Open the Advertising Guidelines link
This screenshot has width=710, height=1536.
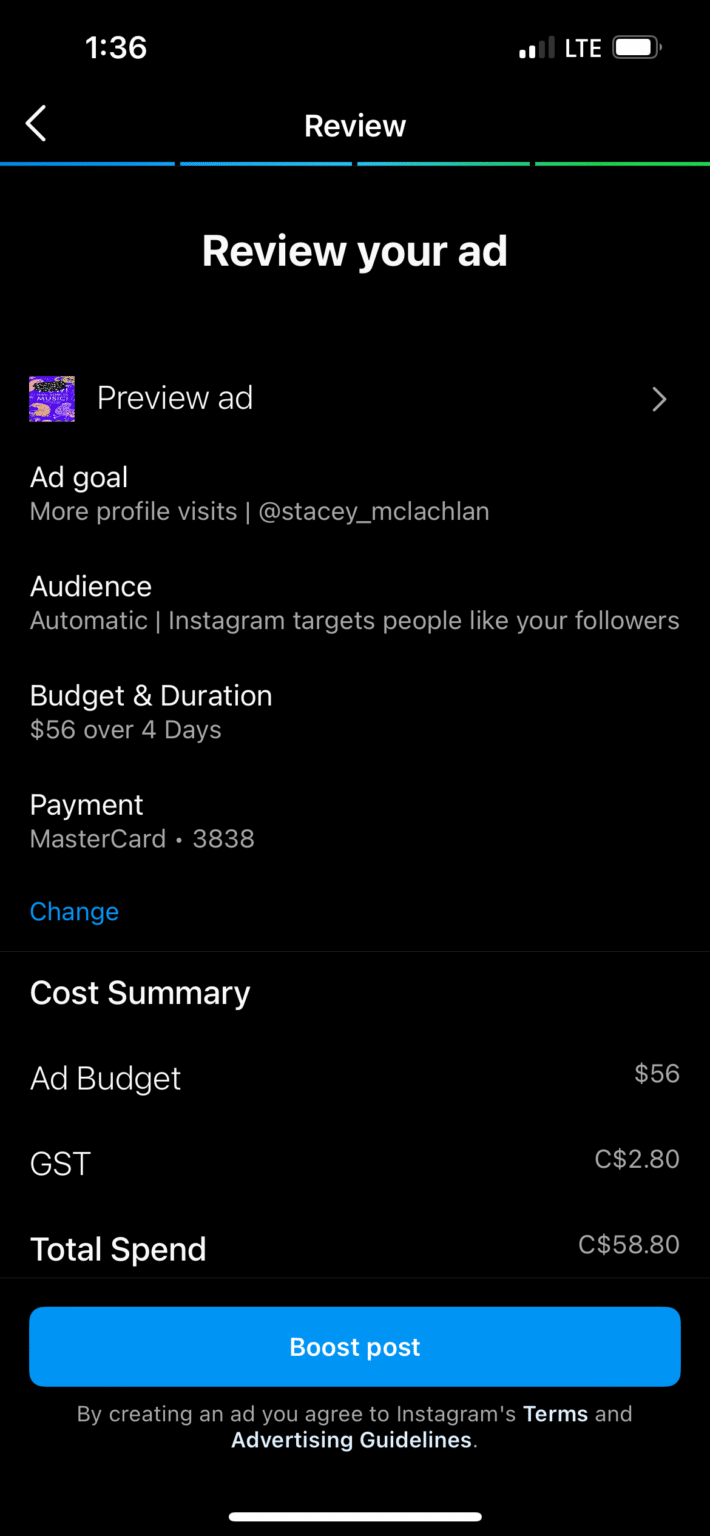(351, 1440)
